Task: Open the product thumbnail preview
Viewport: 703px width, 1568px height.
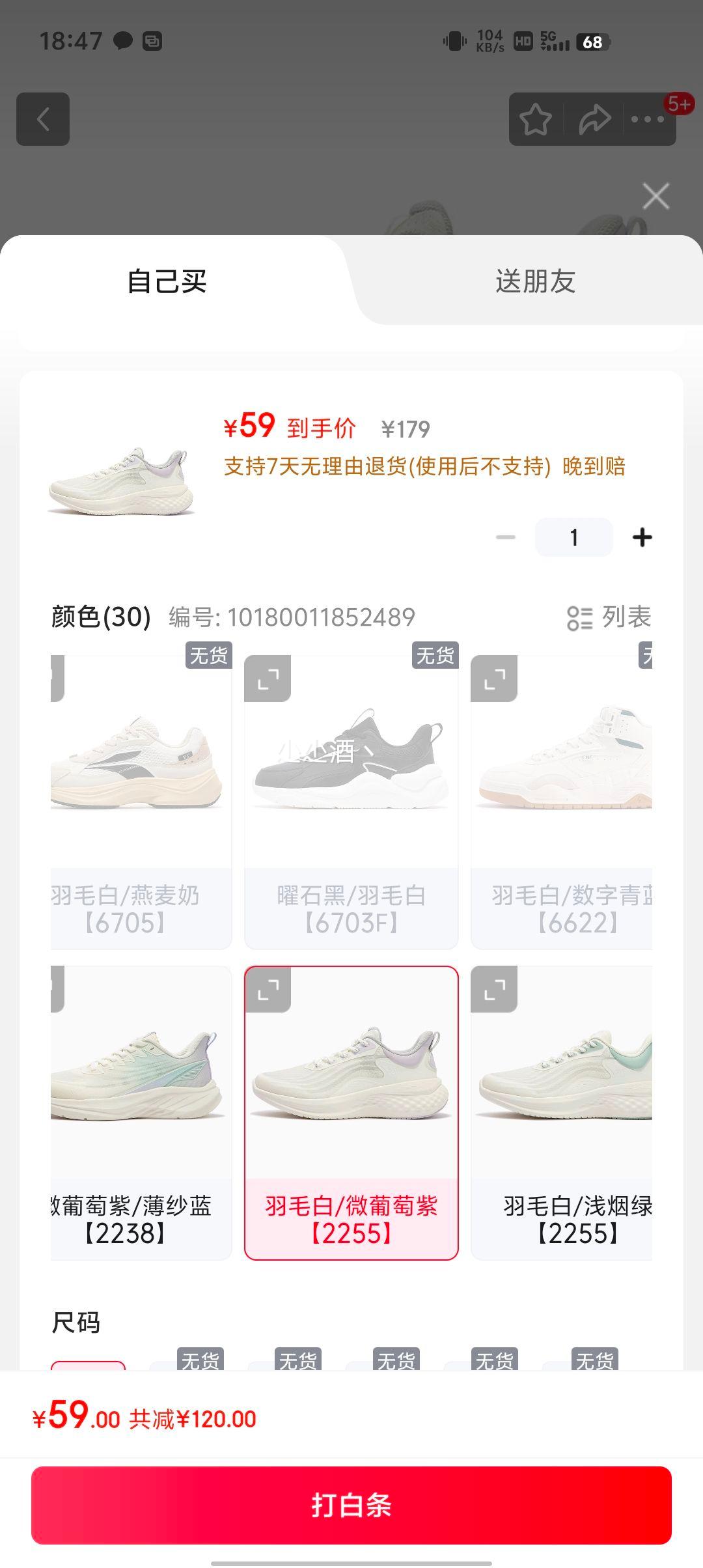Action: (121, 480)
